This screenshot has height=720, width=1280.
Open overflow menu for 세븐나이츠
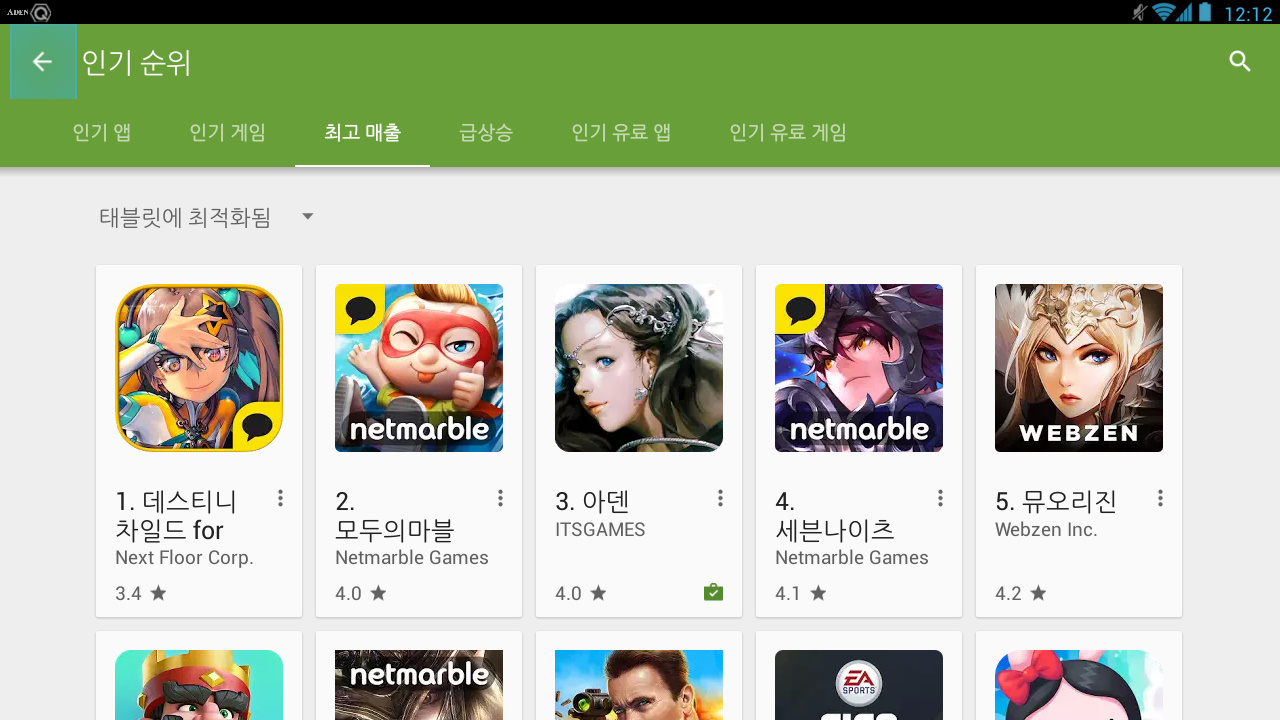(940, 498)
